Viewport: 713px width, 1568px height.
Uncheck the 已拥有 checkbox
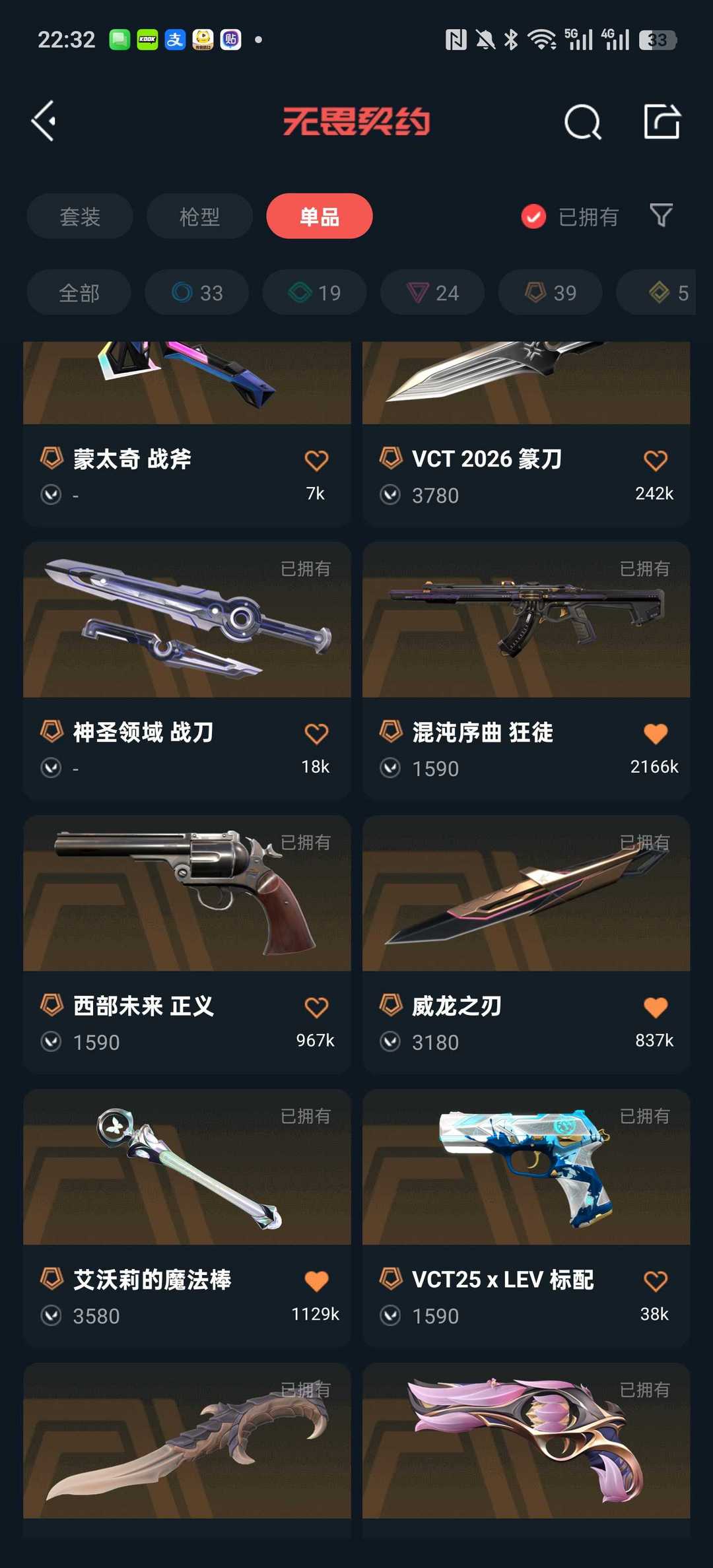(x=533, y=216)
